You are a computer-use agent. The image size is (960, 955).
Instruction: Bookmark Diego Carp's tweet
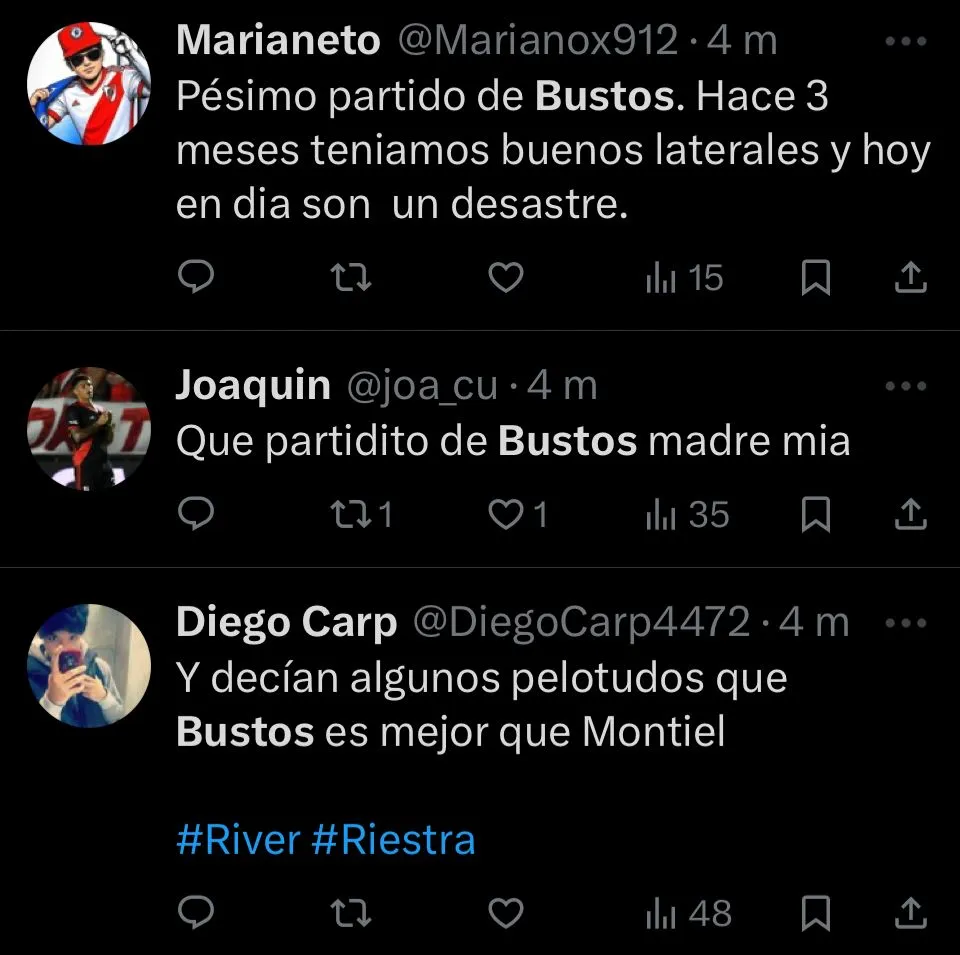click(x=816, y=913)
